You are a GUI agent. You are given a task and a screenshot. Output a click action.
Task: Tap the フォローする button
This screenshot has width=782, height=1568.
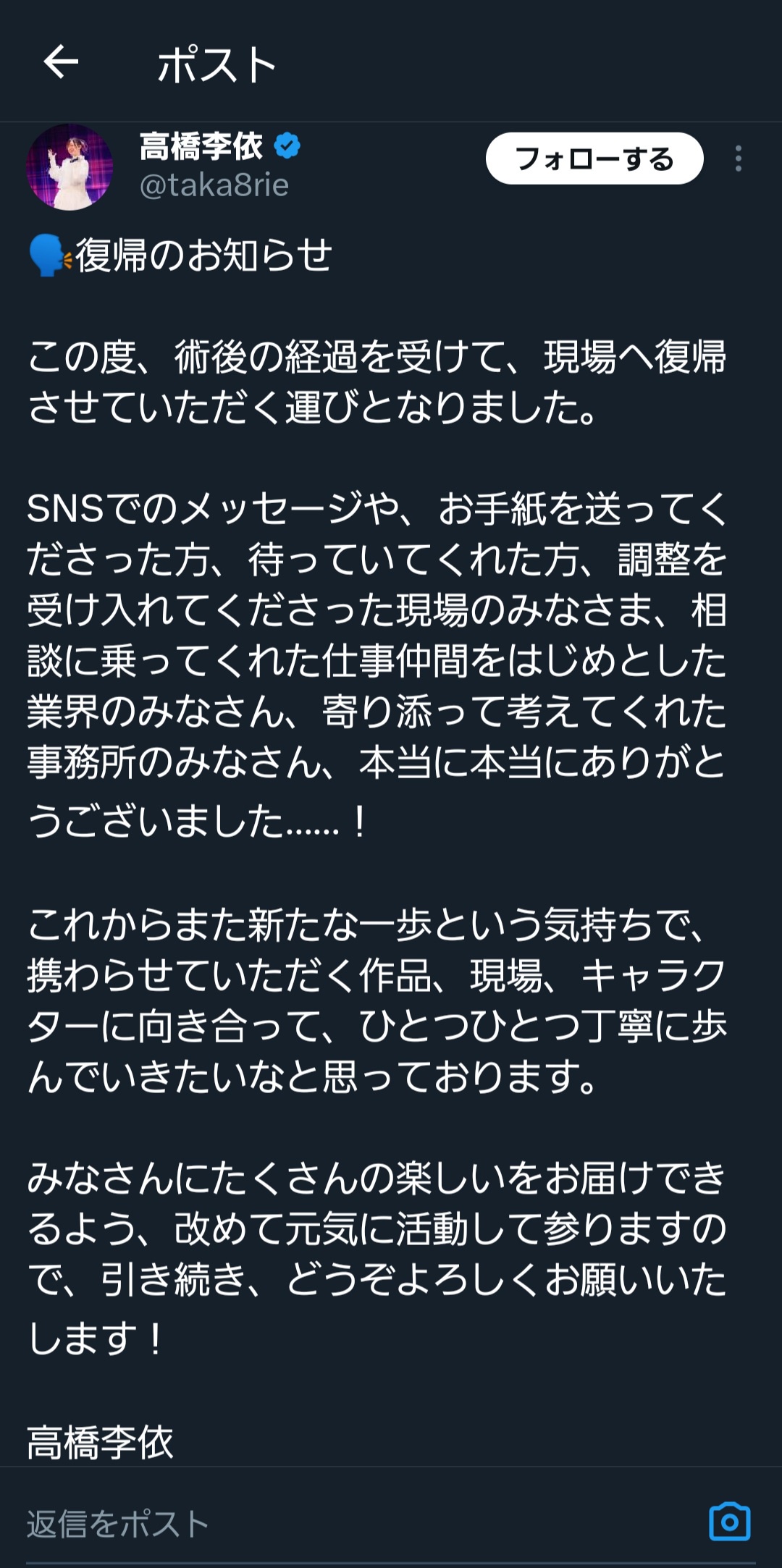point(594,159)
